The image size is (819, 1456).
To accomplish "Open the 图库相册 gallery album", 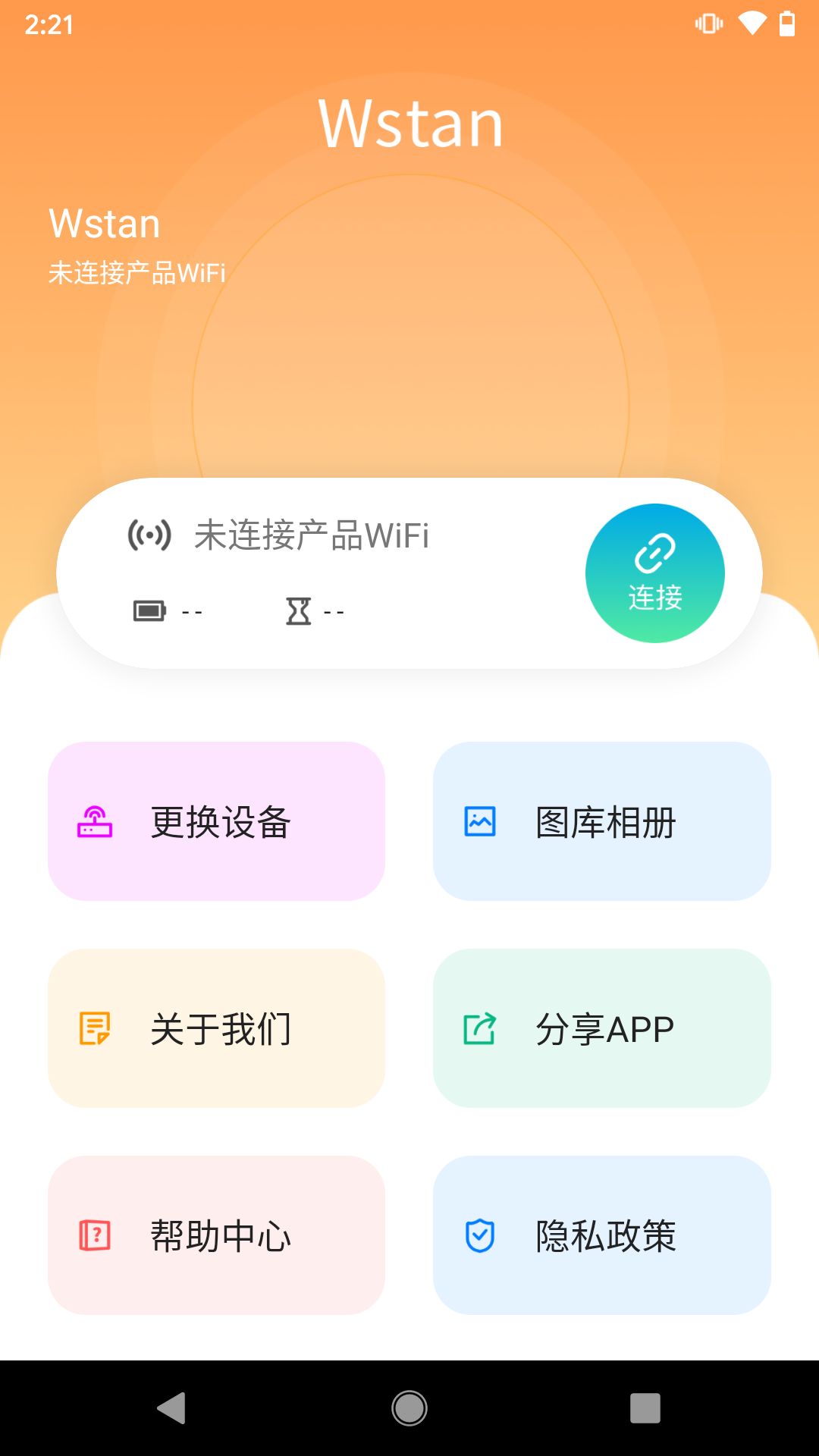I will [x=601, y=821].
